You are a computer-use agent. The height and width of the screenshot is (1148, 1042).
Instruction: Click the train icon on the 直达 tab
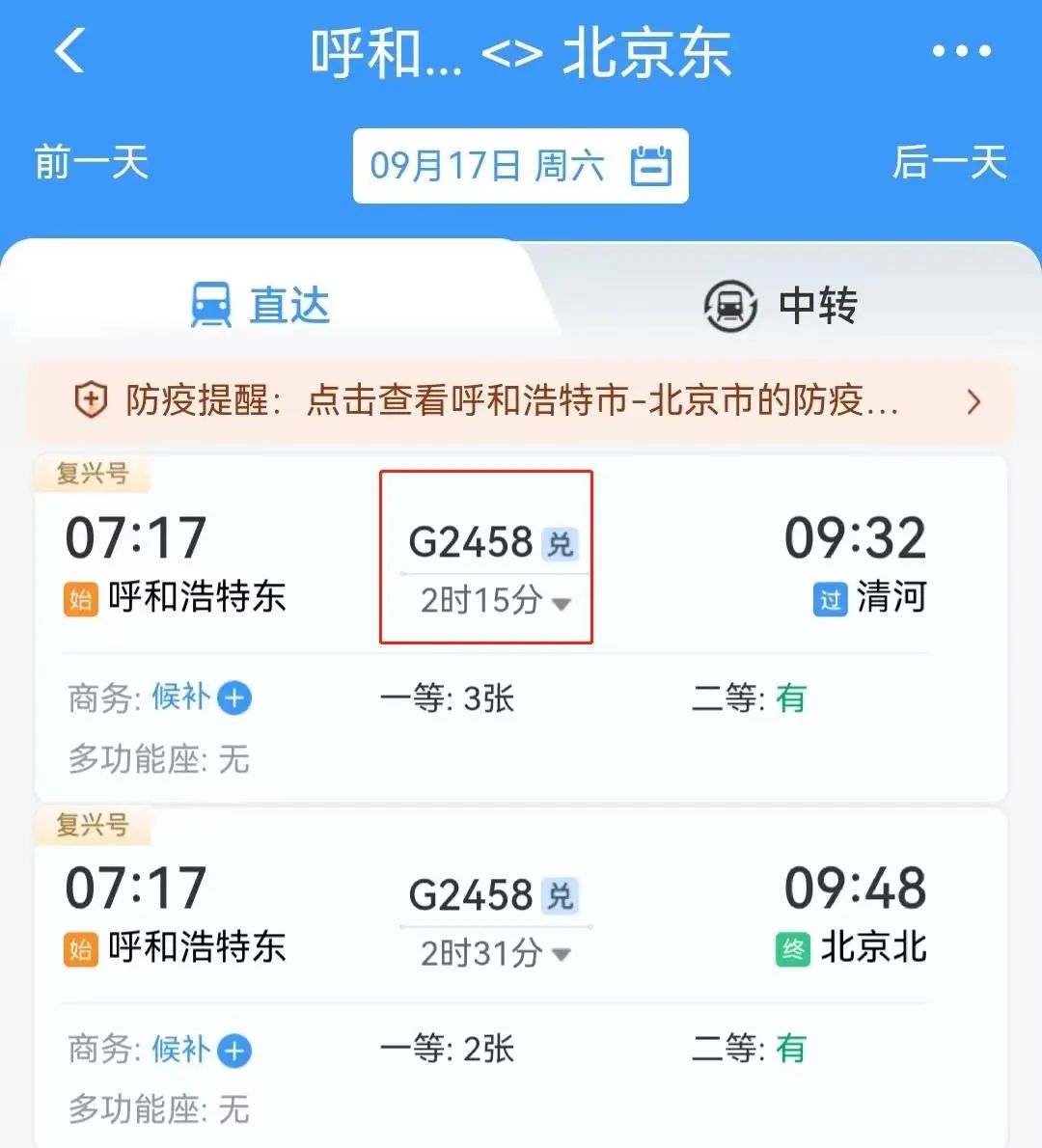point(209,305)
